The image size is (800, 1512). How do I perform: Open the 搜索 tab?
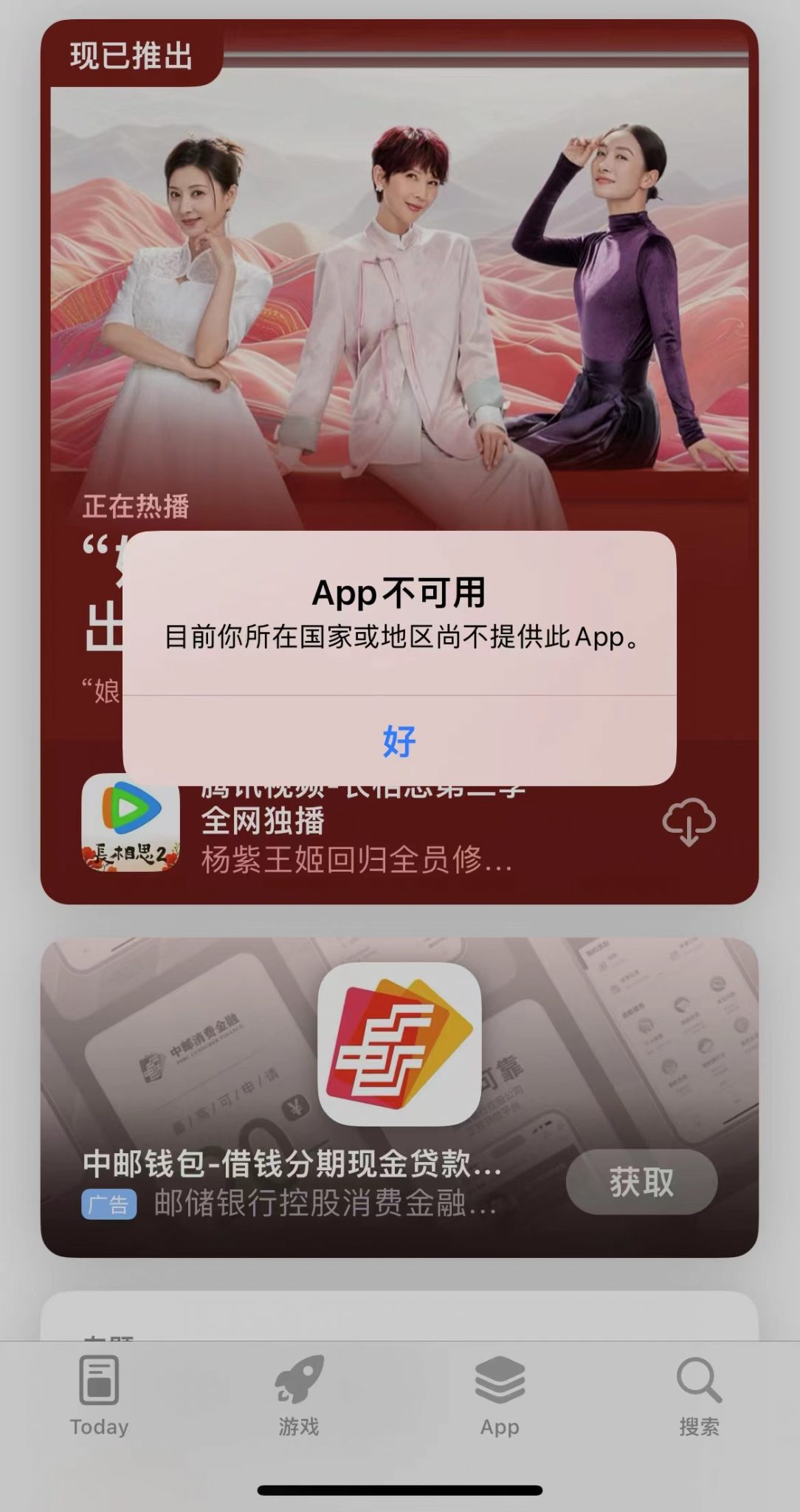pos(699,1397)
